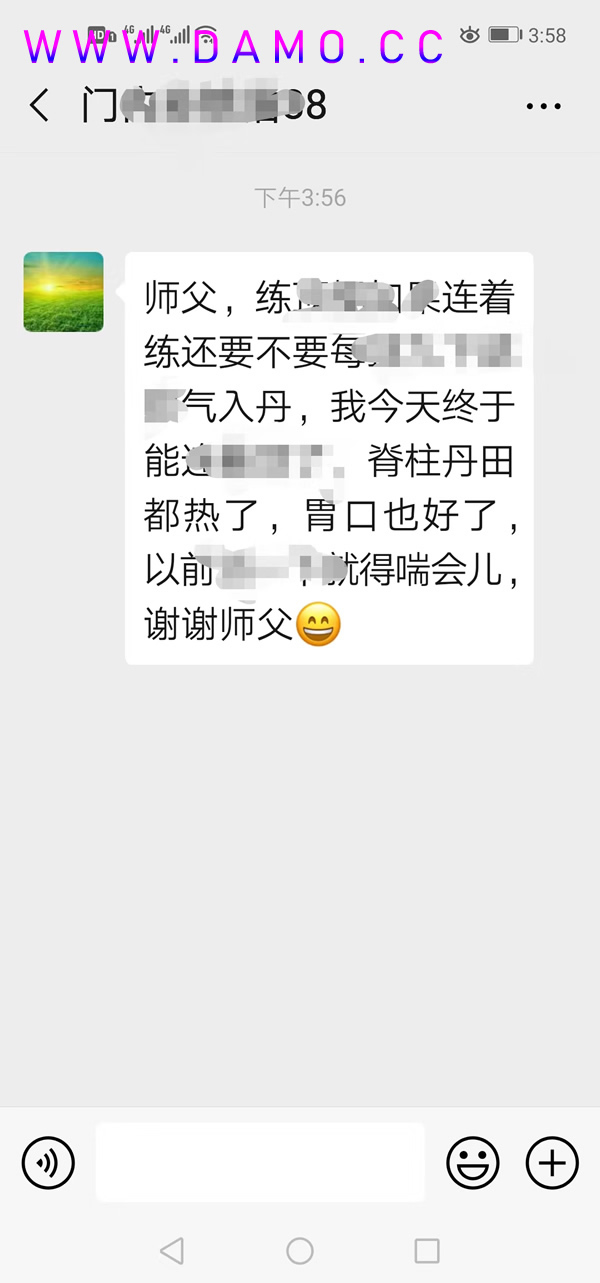This screenshot has height=1283, width=600.
Task: Go back from the chat
Action: click(40, 105)
